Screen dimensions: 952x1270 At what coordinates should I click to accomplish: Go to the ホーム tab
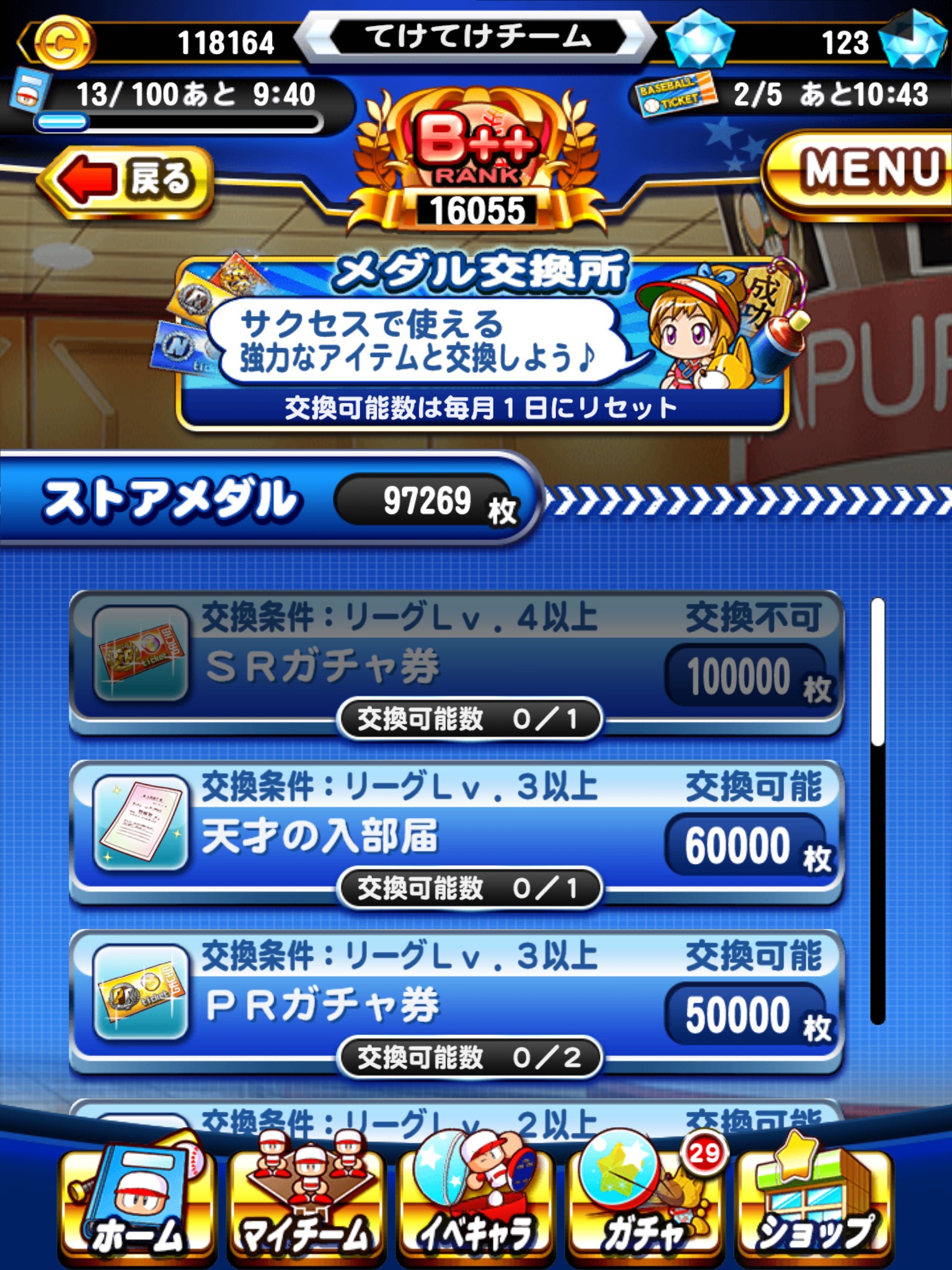[138, 1203]
